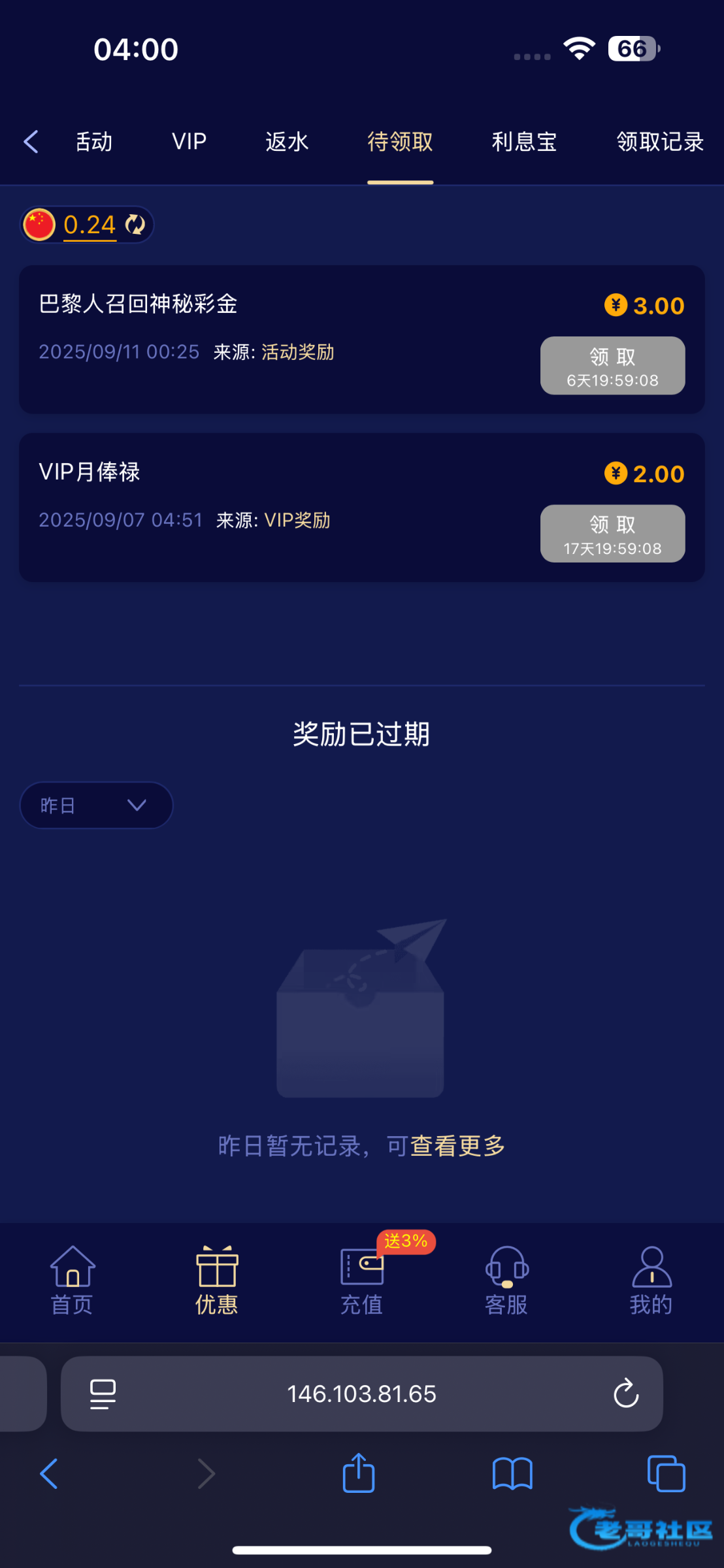Image resolution: width=724 pixels, height=1568 pixels.
Task: Go back using the top-left arrow
Action: [31, 141]
